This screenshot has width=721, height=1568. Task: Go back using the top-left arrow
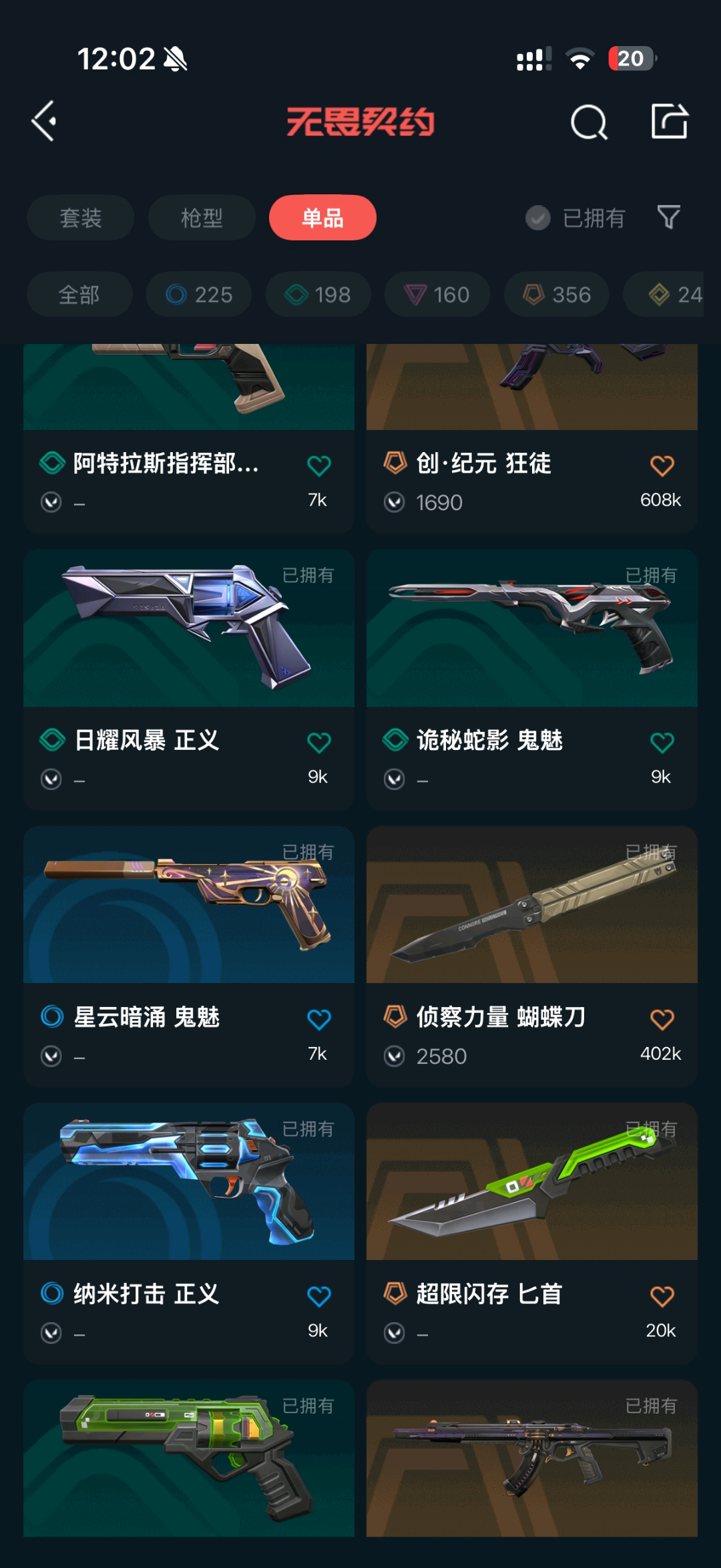coord(44,122)
